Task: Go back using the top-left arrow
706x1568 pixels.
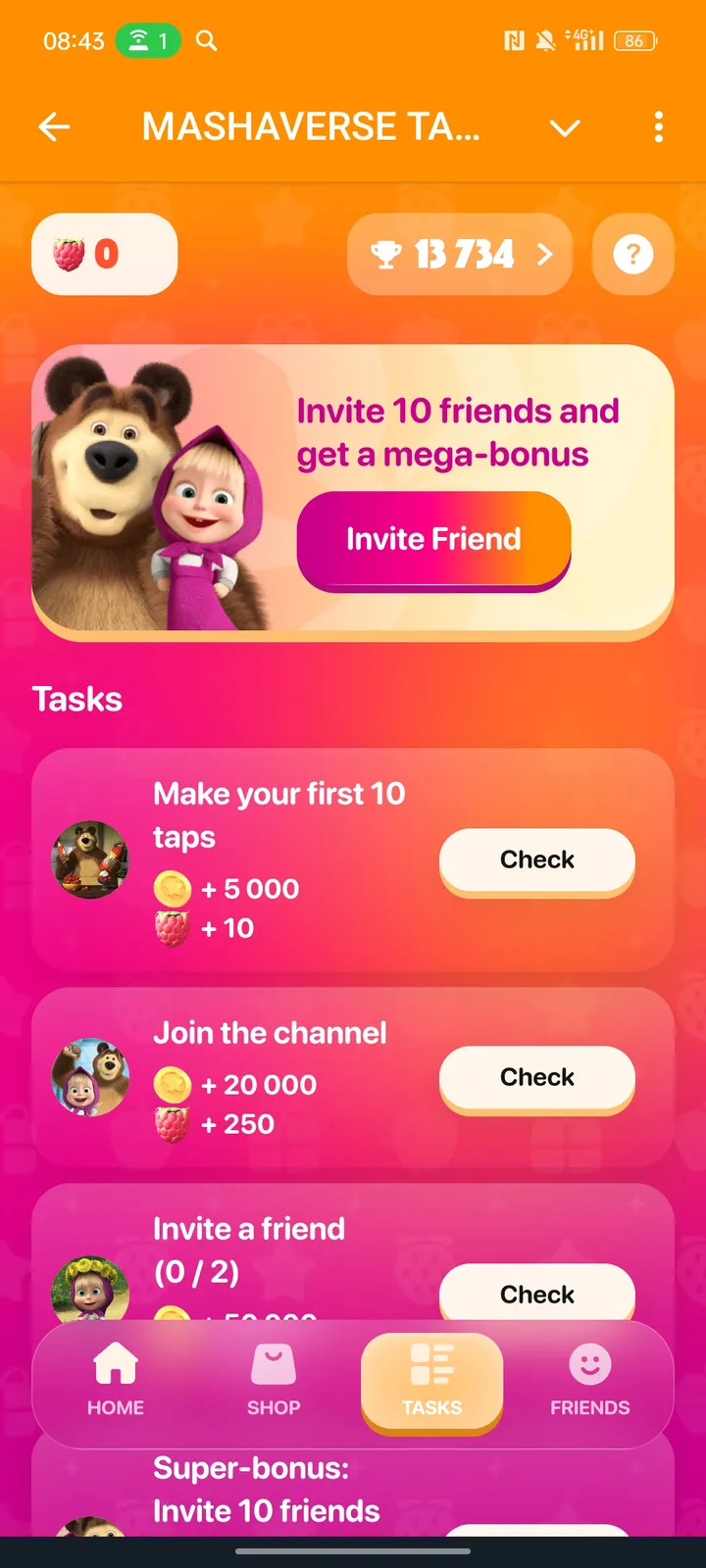Action: coord(54,126)
